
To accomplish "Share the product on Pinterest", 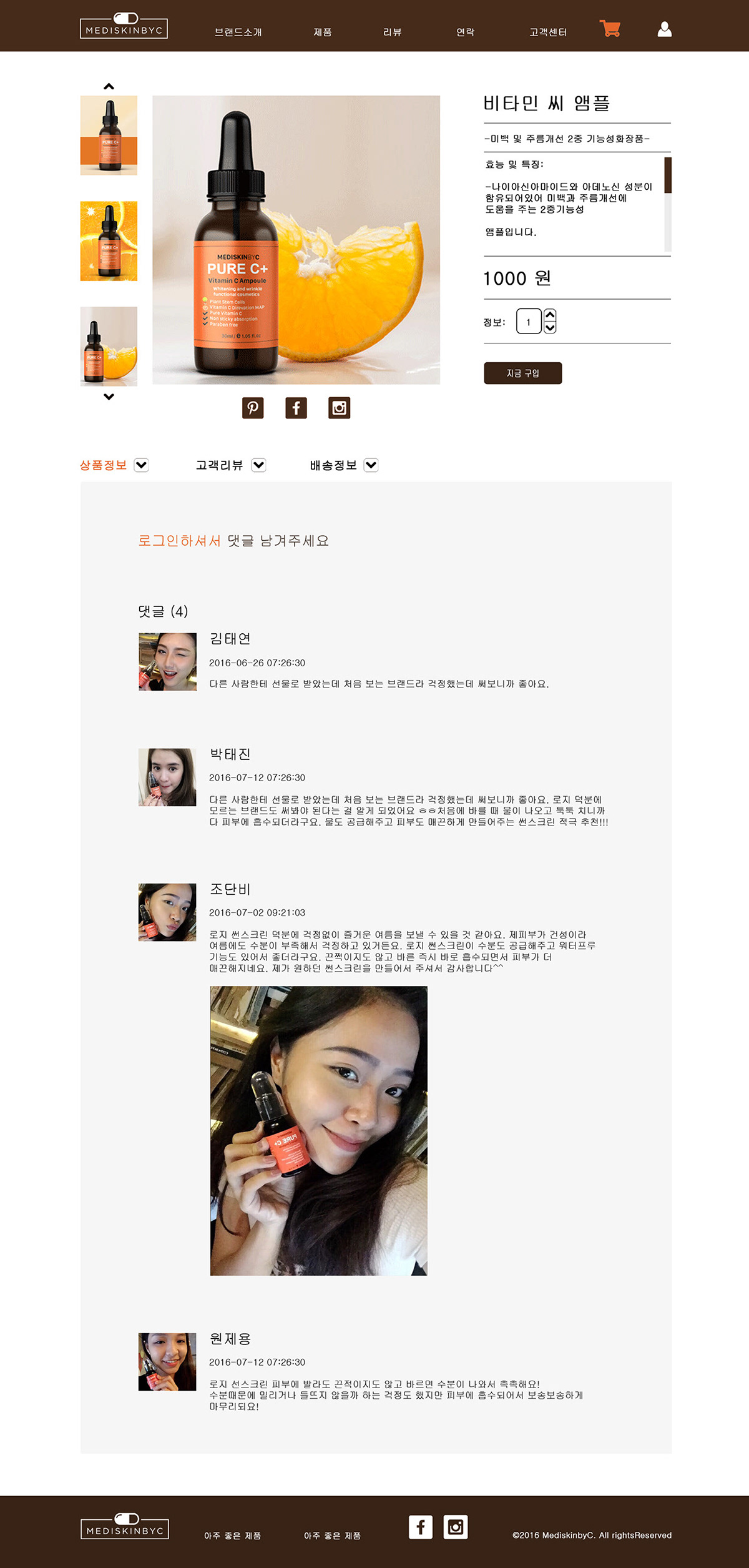I will point(253,408).
